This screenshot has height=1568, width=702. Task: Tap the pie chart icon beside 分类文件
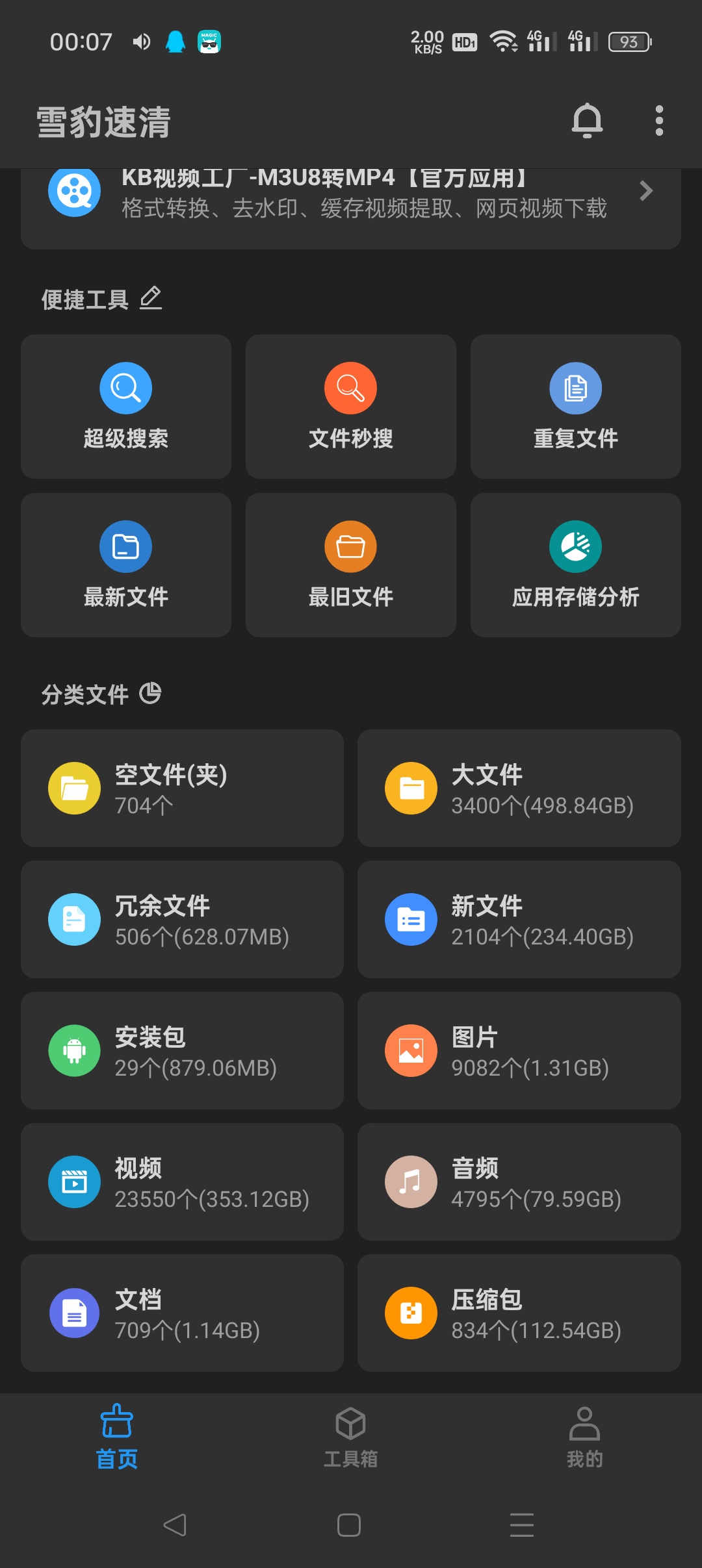pos(150,693)
